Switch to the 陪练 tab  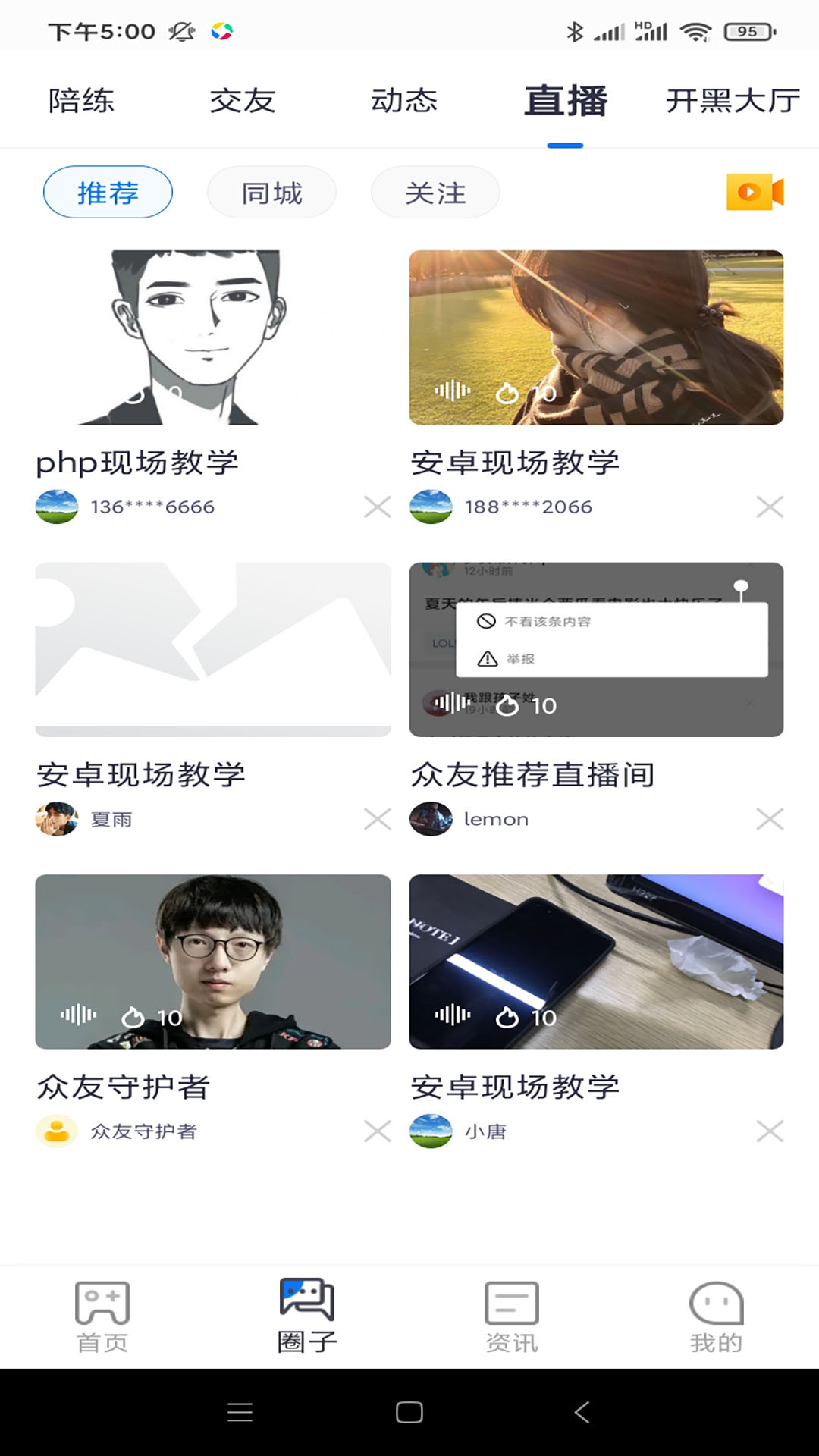[x=80, y=101]
